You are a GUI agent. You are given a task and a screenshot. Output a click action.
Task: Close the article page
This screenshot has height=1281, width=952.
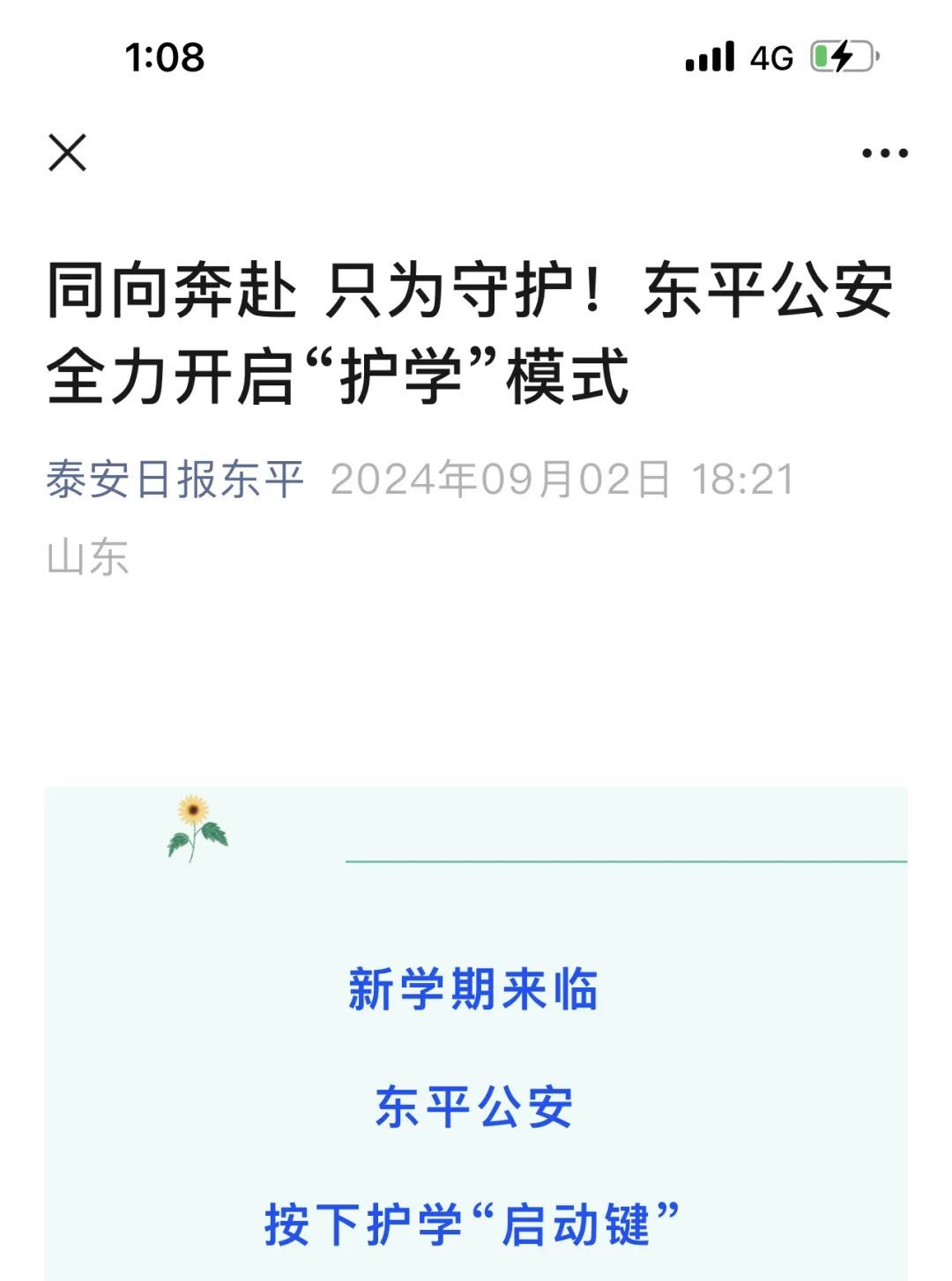[67, 153]
